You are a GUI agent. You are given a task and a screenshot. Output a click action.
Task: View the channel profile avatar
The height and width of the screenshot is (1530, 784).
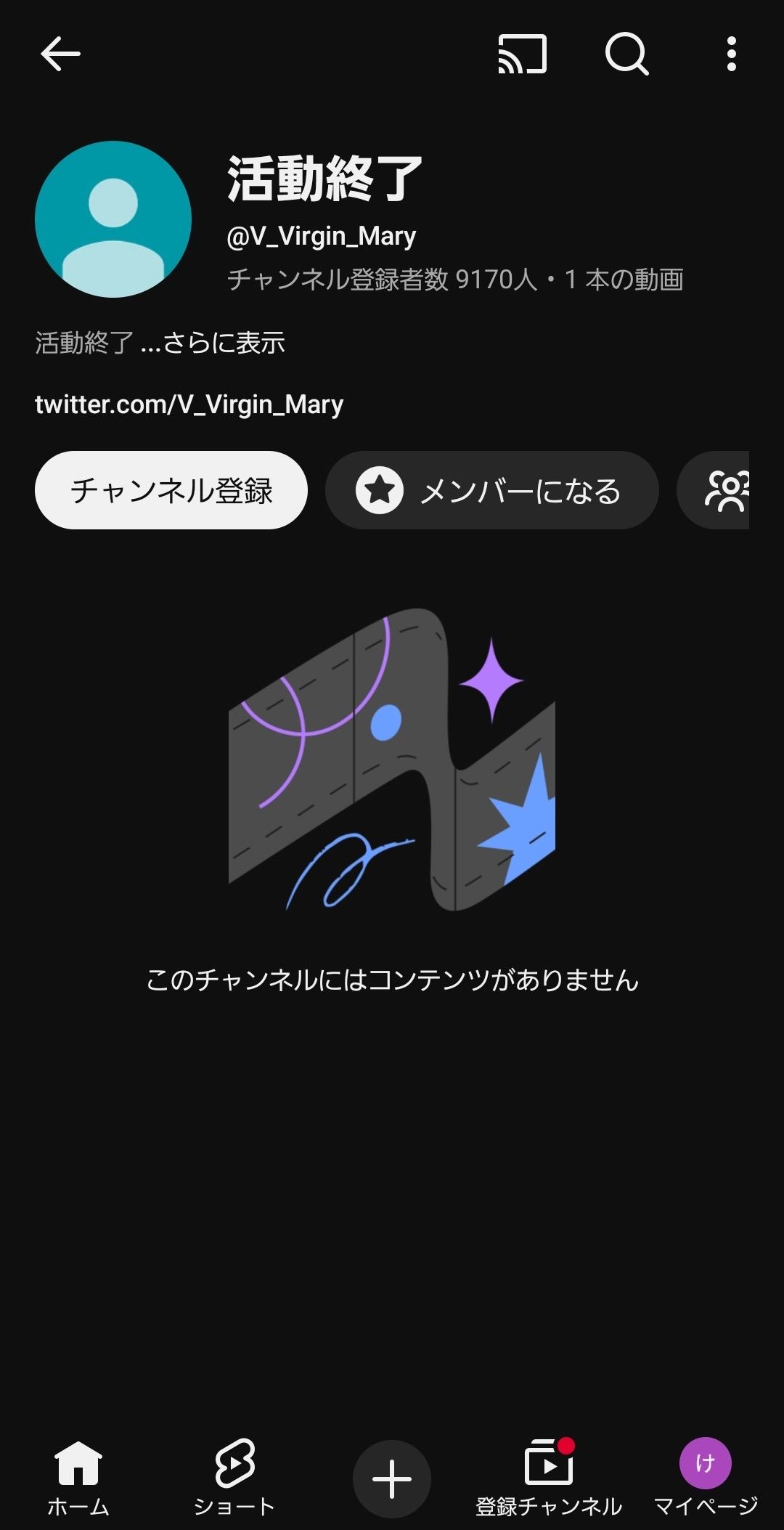click(x=113, y=219)
